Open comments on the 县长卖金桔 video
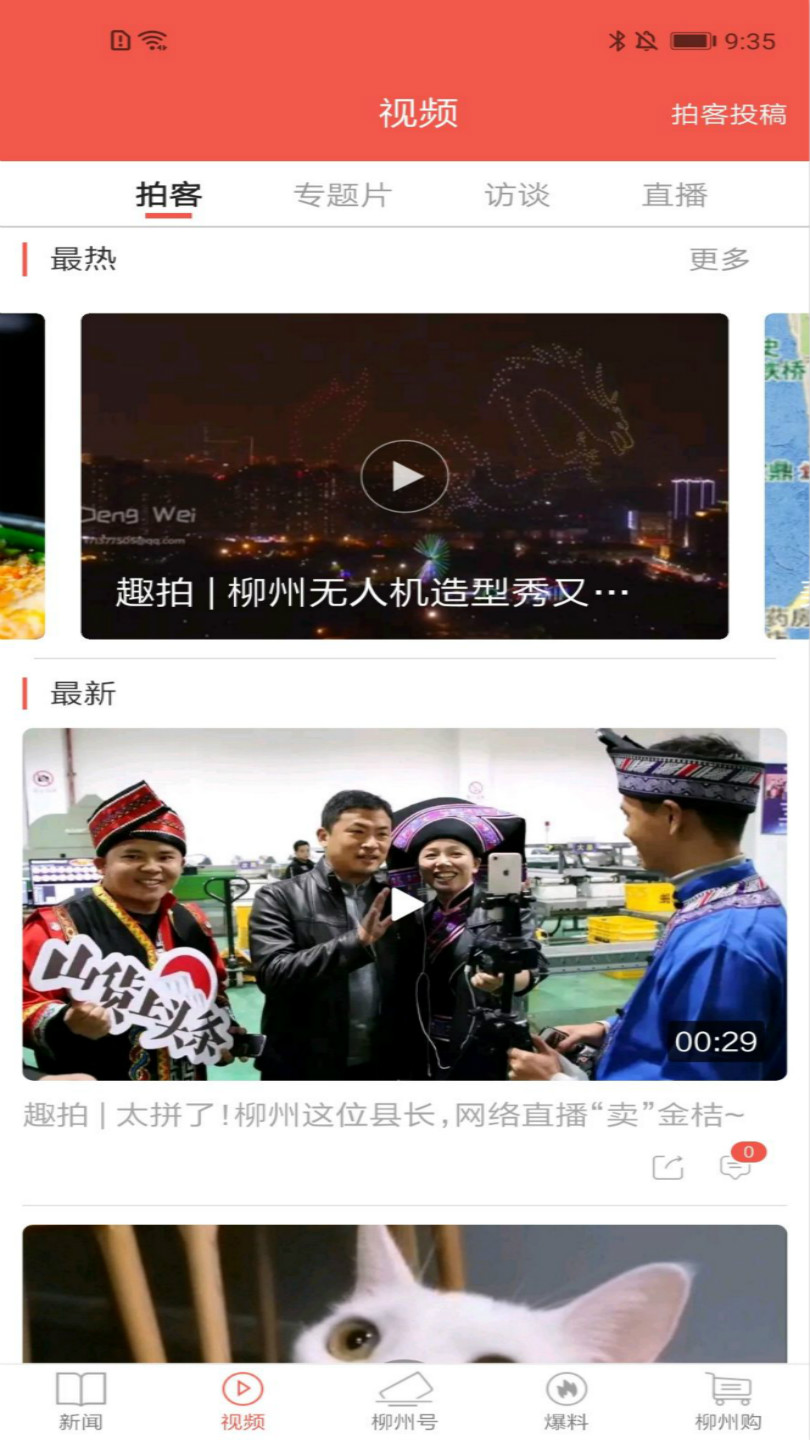810x1440 pixels. pos(736,1167)
